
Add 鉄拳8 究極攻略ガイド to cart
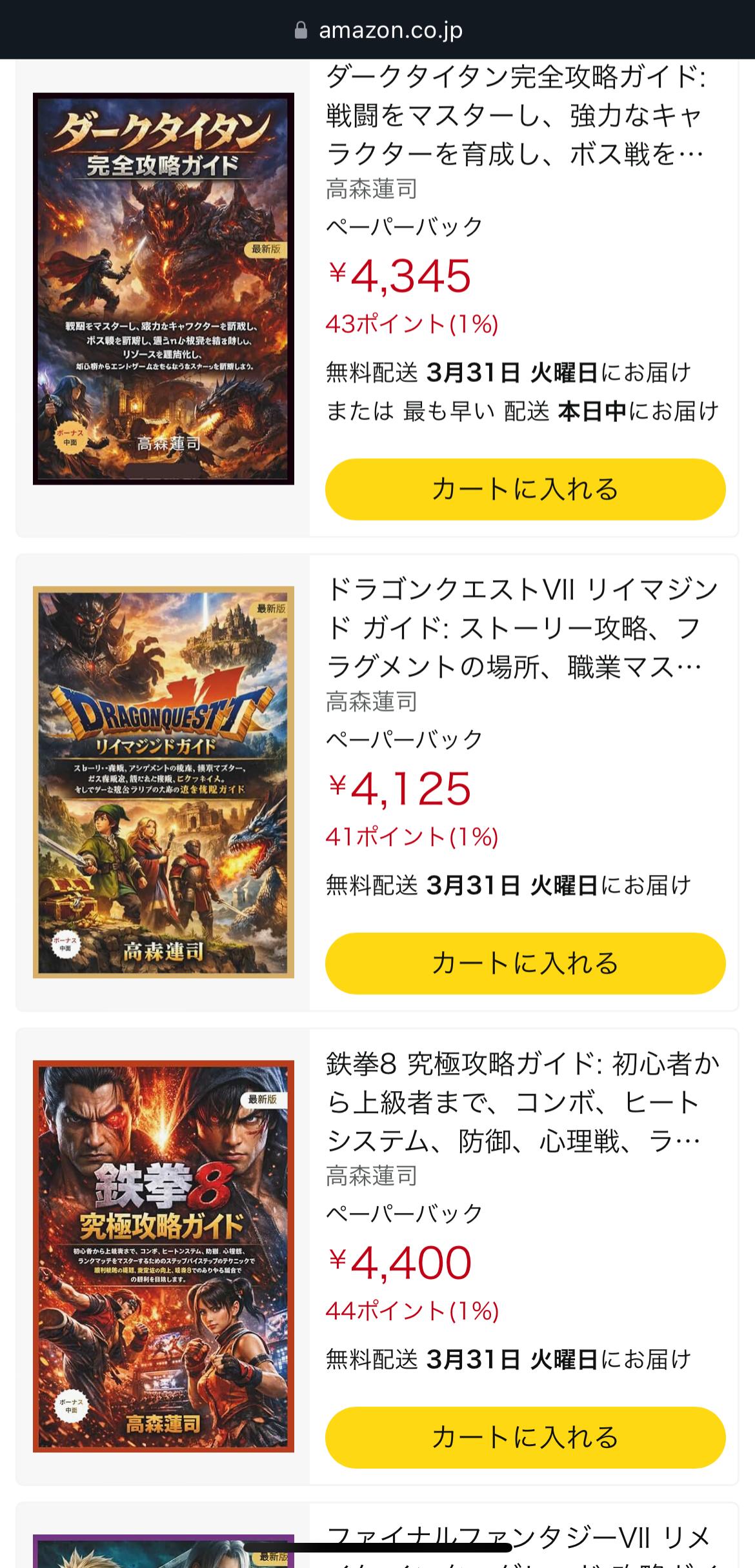click(525, 1437)
